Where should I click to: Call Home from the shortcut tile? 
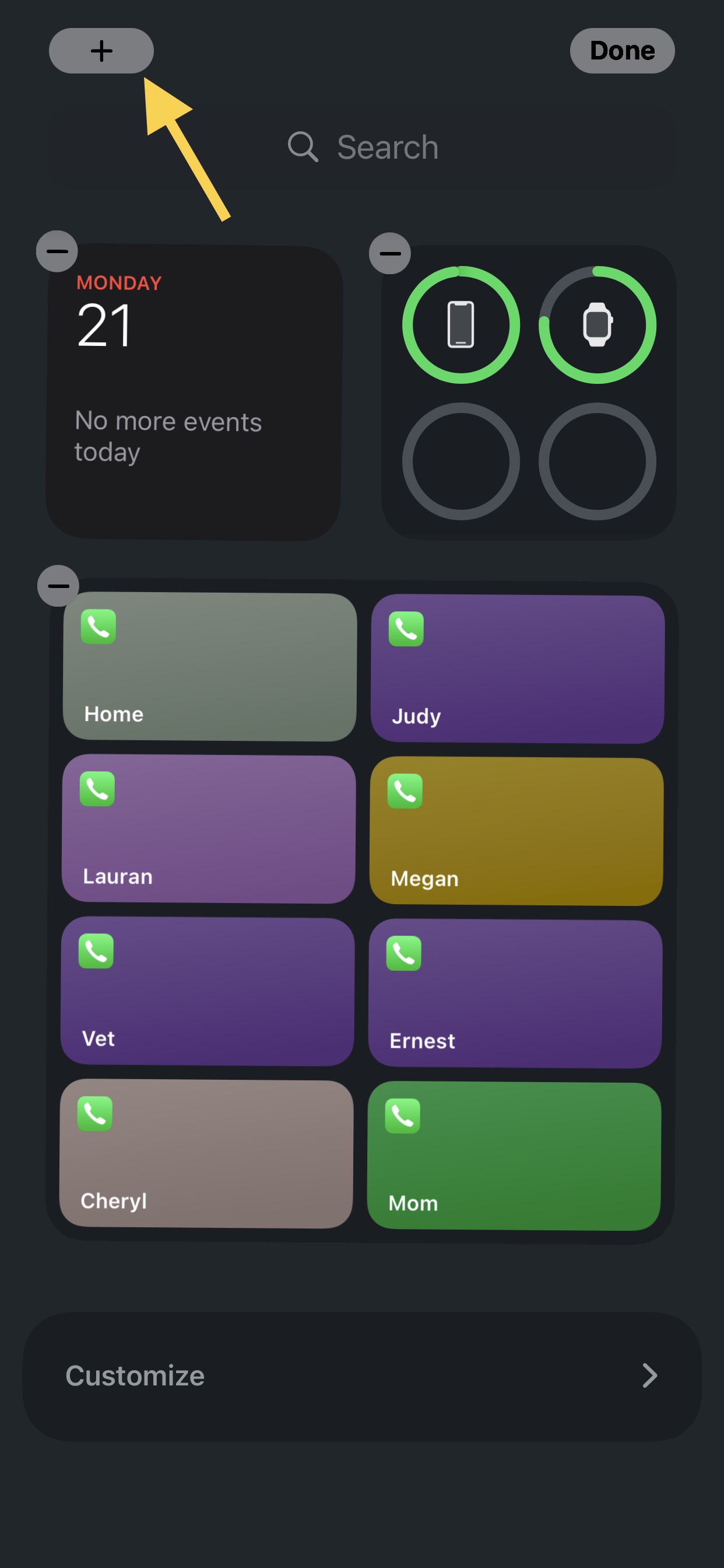point(209,667)
